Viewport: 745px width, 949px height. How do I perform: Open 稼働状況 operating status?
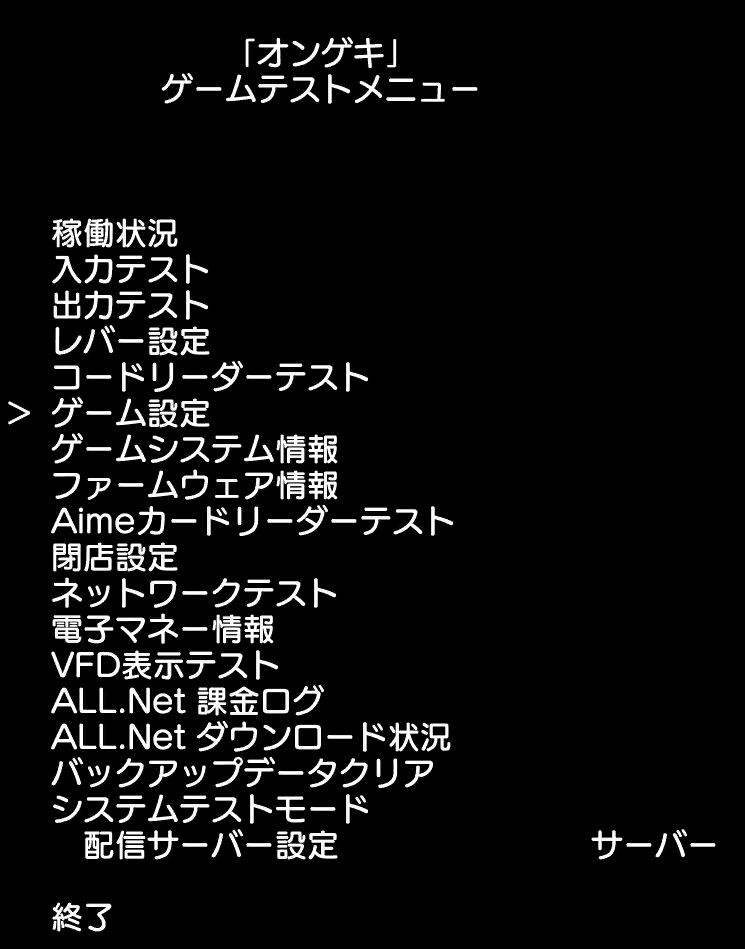click(115, 234)
